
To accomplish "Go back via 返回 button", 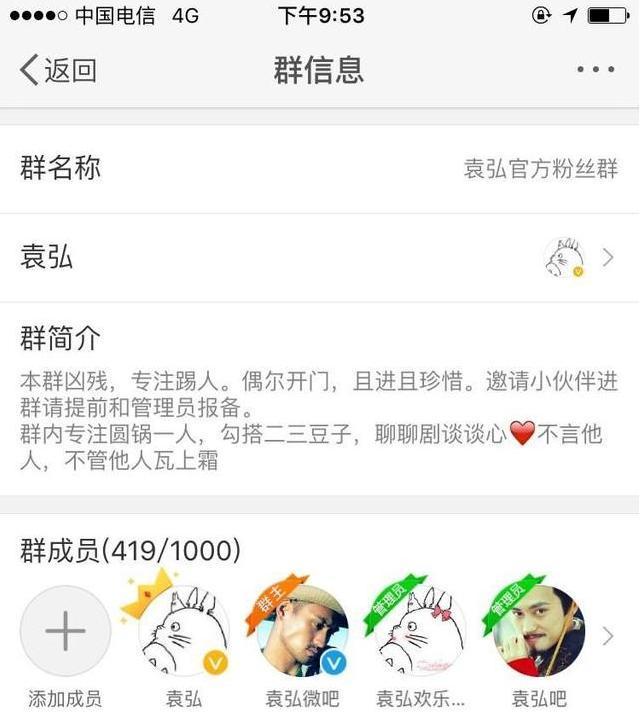I will pos(58,70).
